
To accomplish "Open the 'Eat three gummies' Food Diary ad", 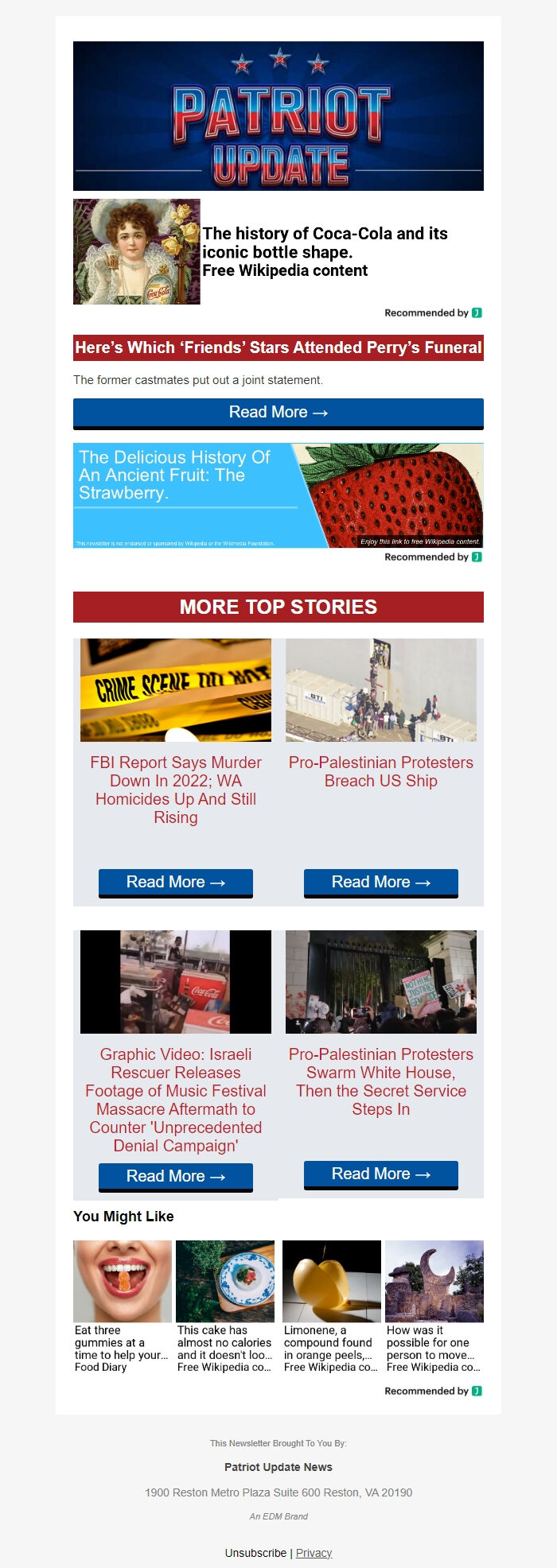I will click(x=122, y=1306).
